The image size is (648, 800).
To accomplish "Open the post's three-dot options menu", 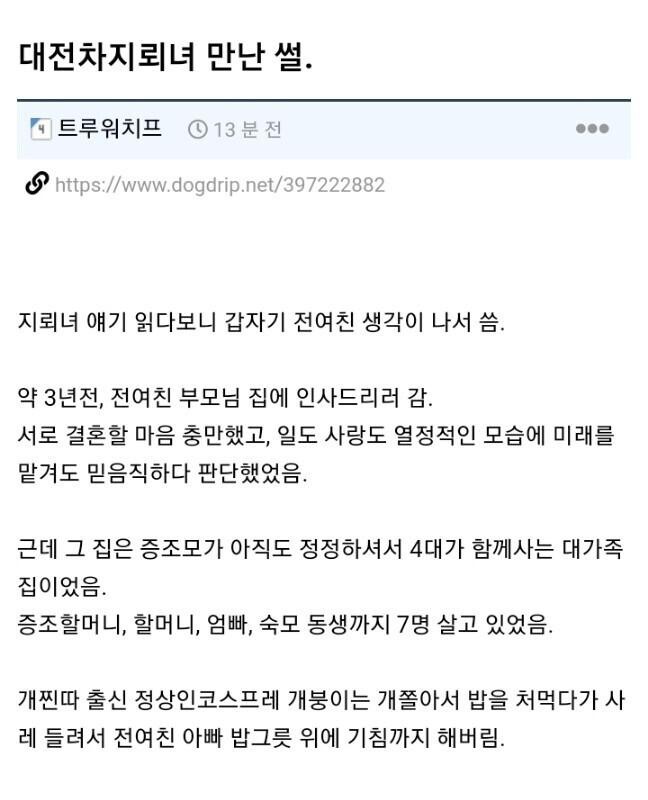I will point(591,129).
